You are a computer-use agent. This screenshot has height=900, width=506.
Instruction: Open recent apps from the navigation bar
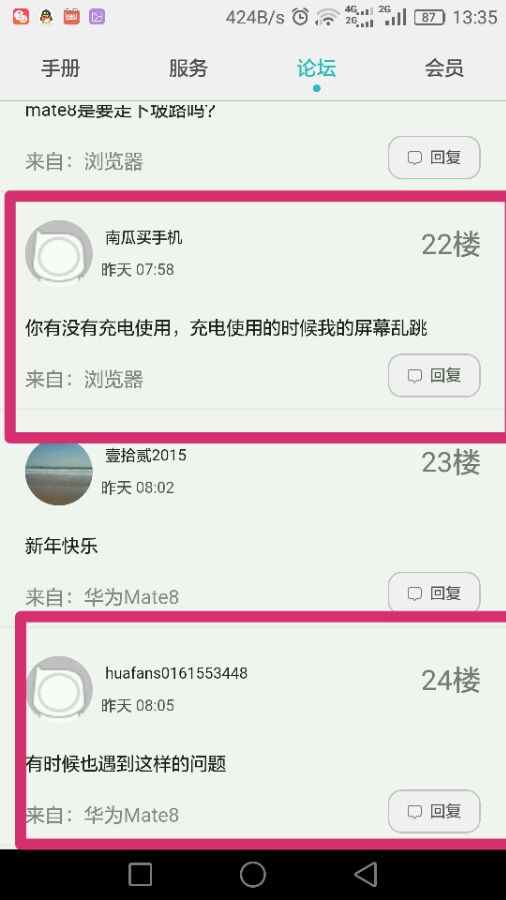140,875
